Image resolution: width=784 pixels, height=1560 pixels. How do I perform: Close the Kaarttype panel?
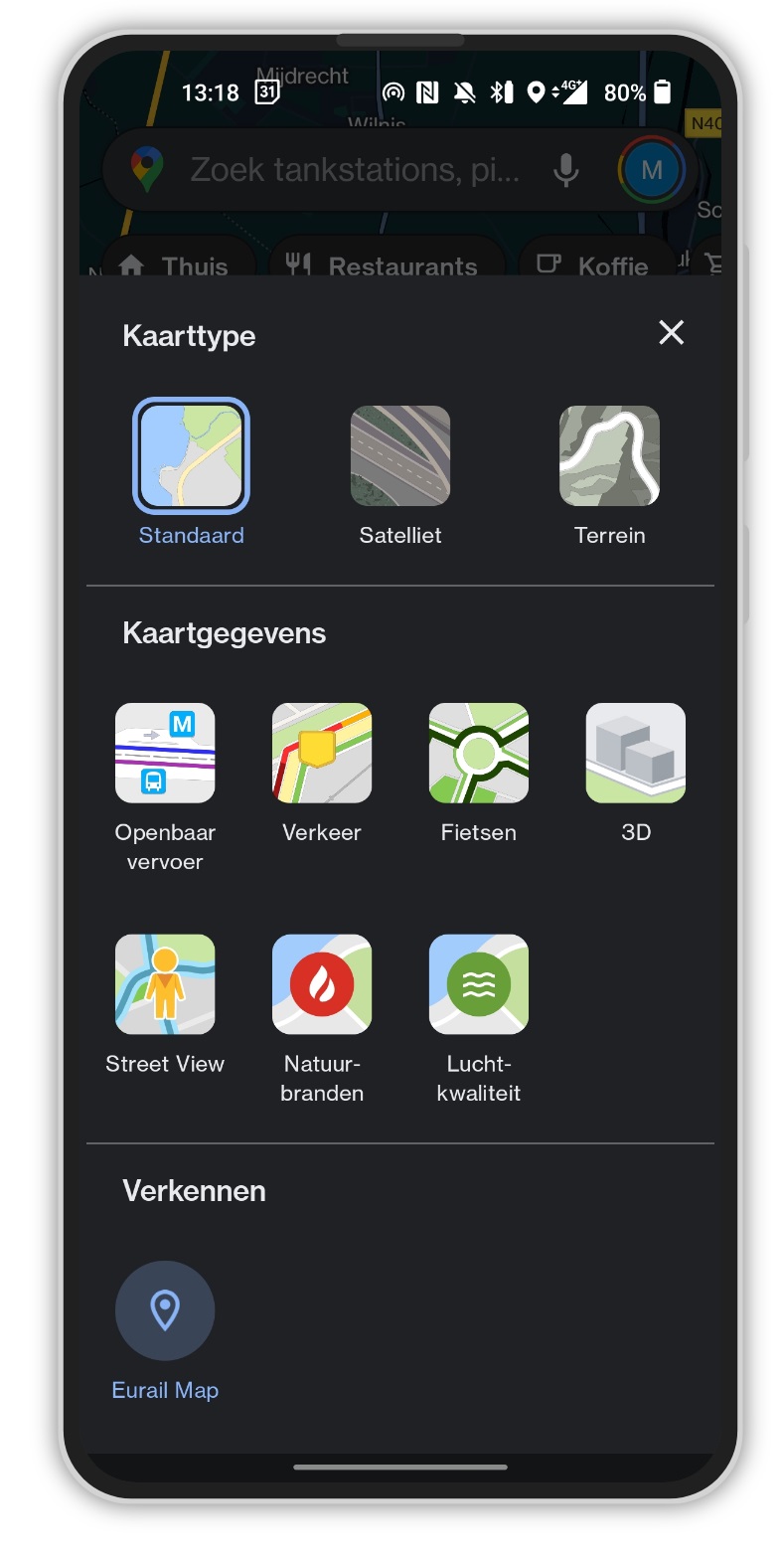coord(672,333)
